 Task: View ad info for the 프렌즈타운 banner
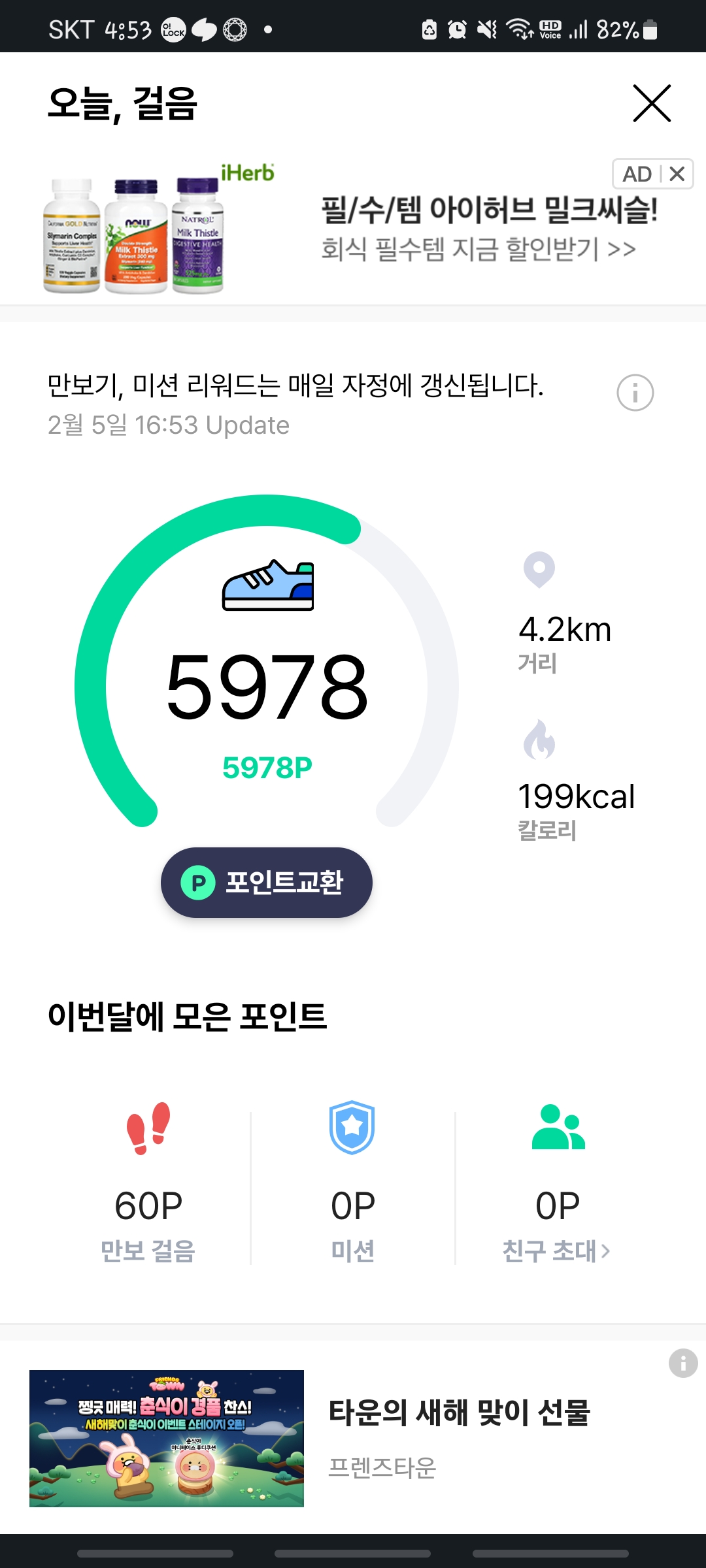[x=683, y=1364]
